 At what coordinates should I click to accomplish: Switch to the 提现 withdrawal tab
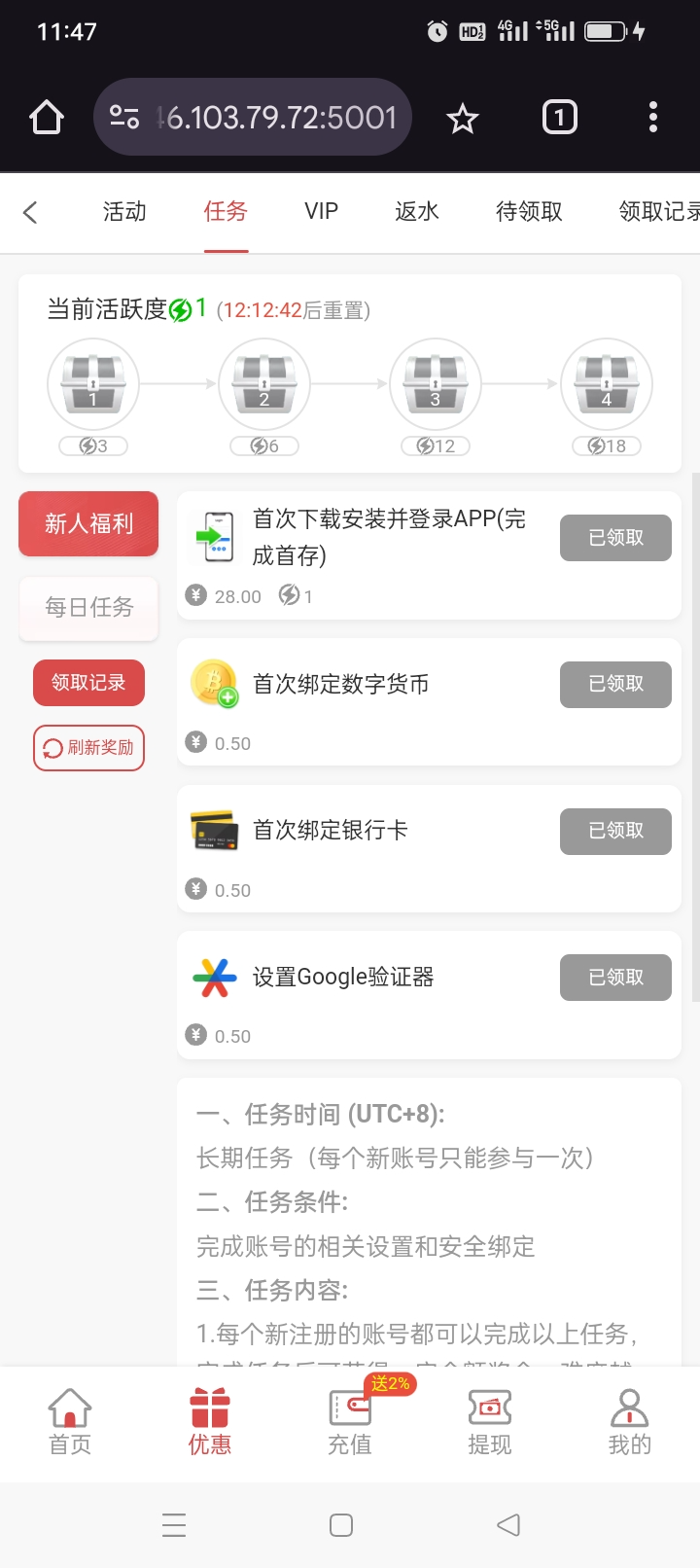pyautogui.click(x=490, y=1422)
